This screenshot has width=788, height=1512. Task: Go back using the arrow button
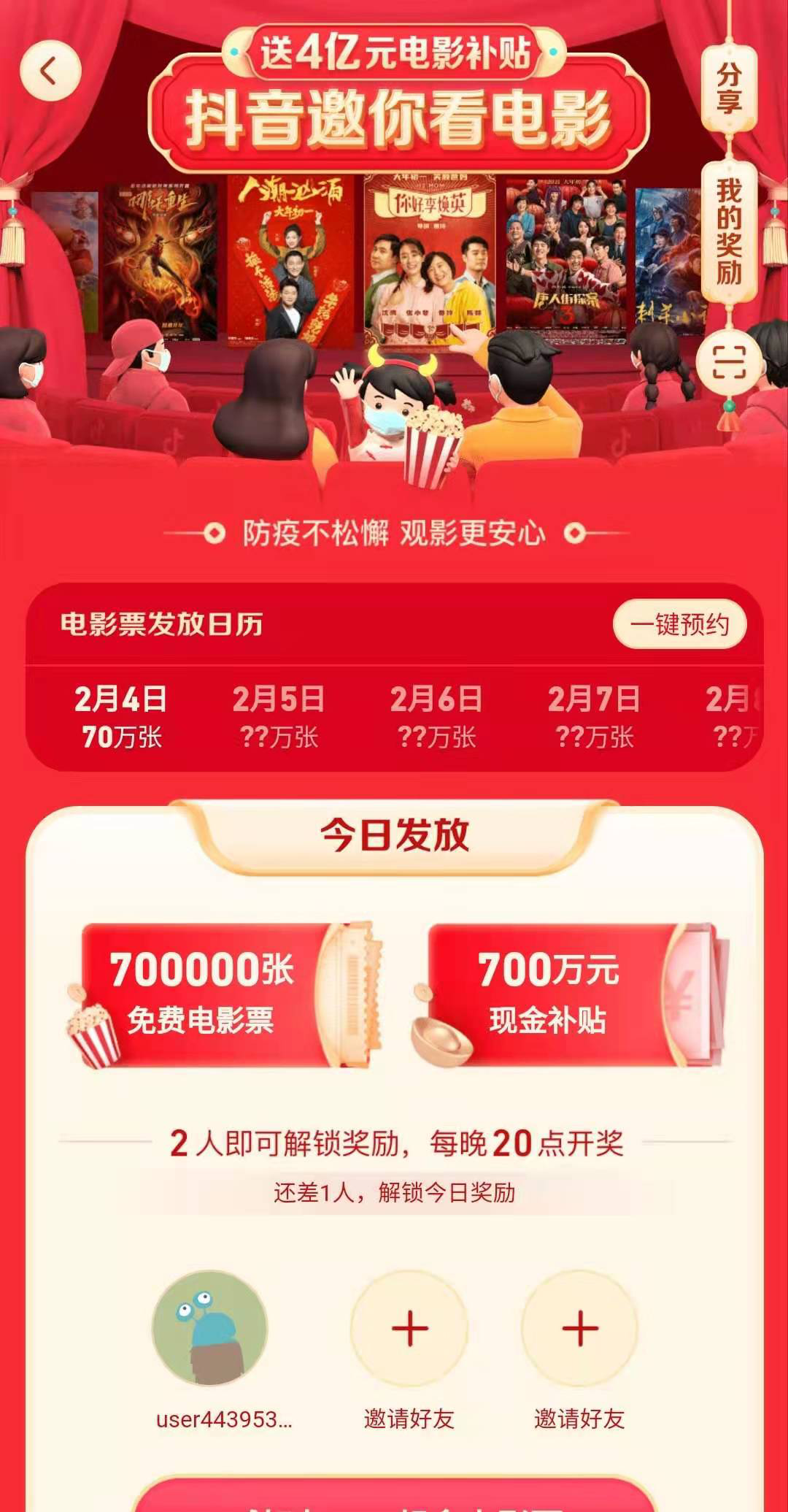pyautogui.click(x=50, y=71)
